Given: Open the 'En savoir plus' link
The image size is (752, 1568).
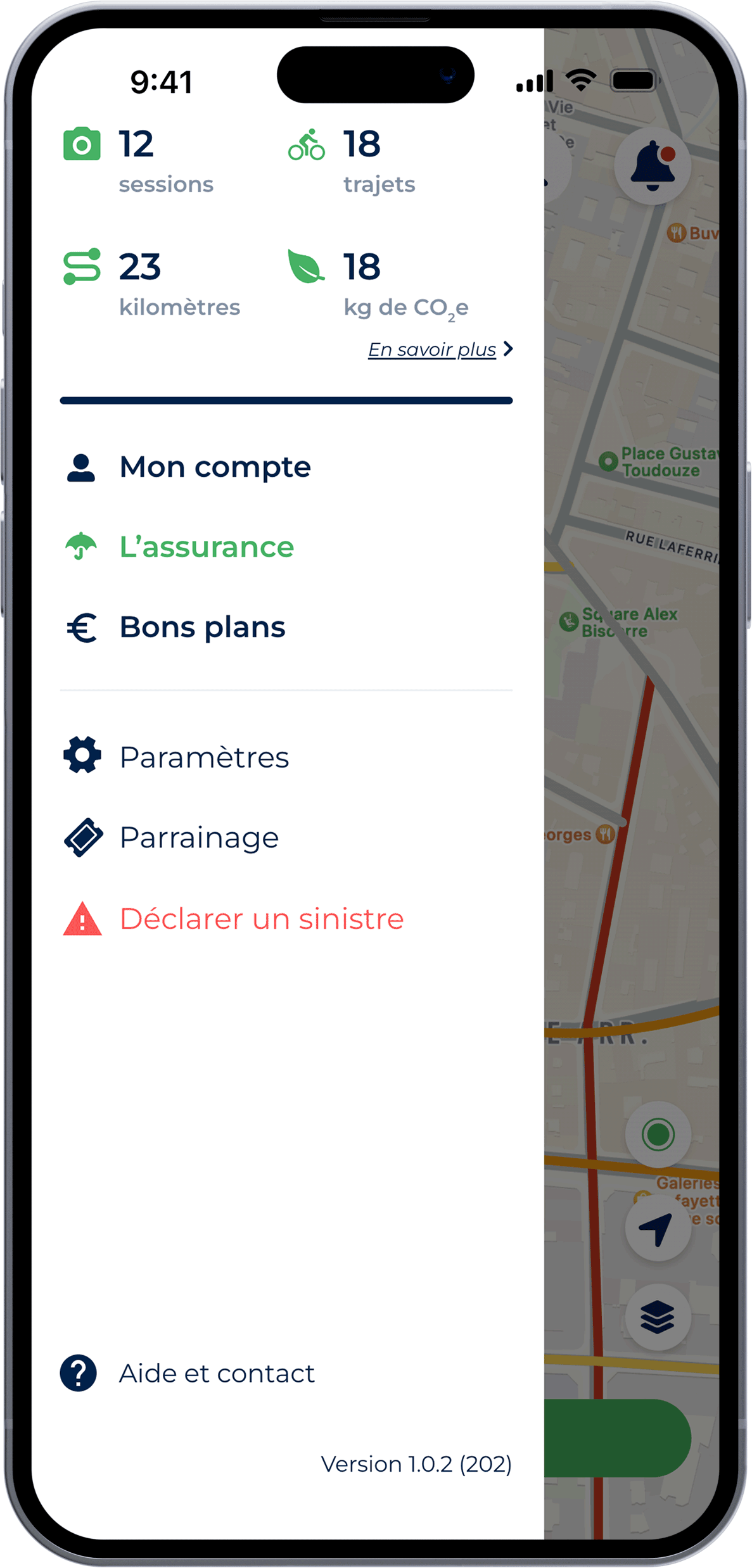Looking at the screenshot, I should 439,350.
